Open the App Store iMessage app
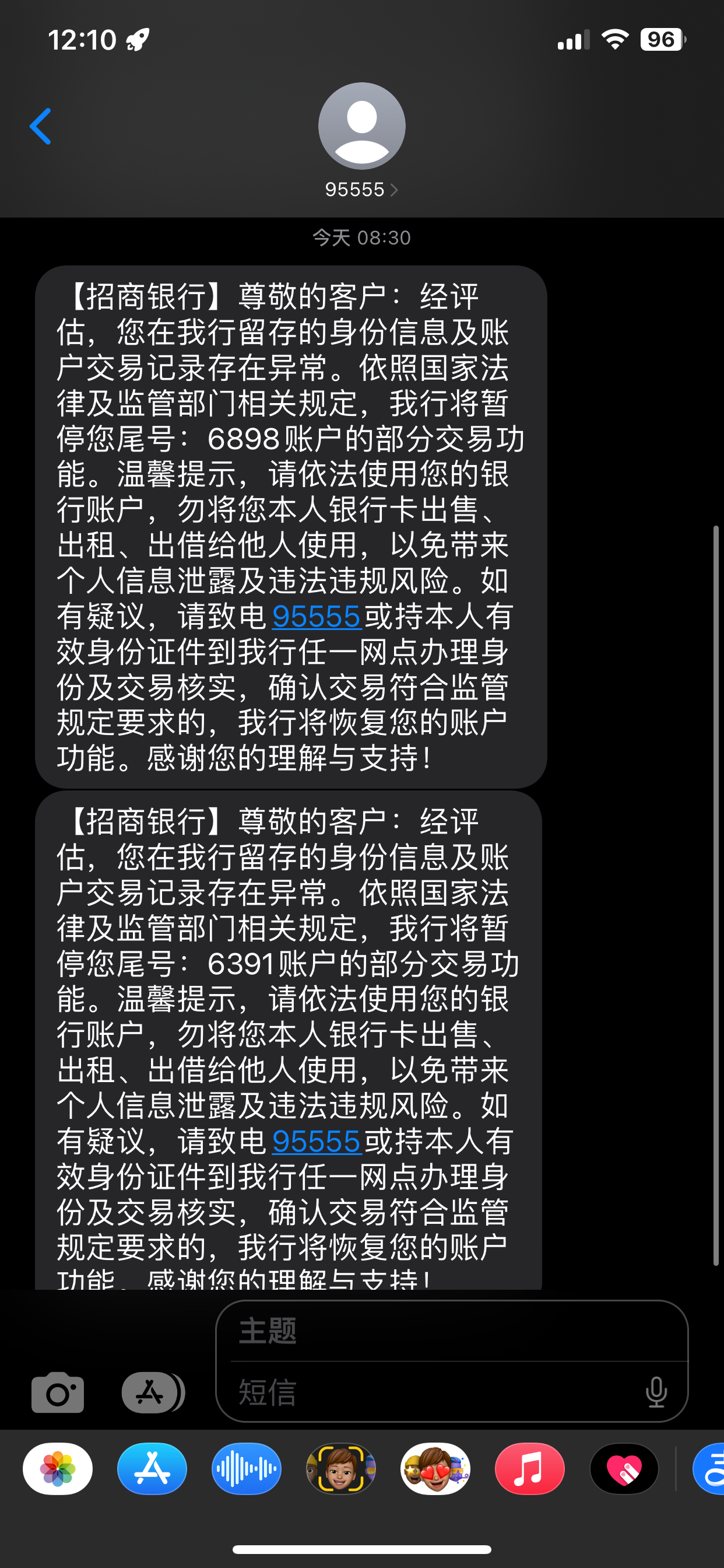Viewport: 724px width, 1568px height. click(152, 1469)
